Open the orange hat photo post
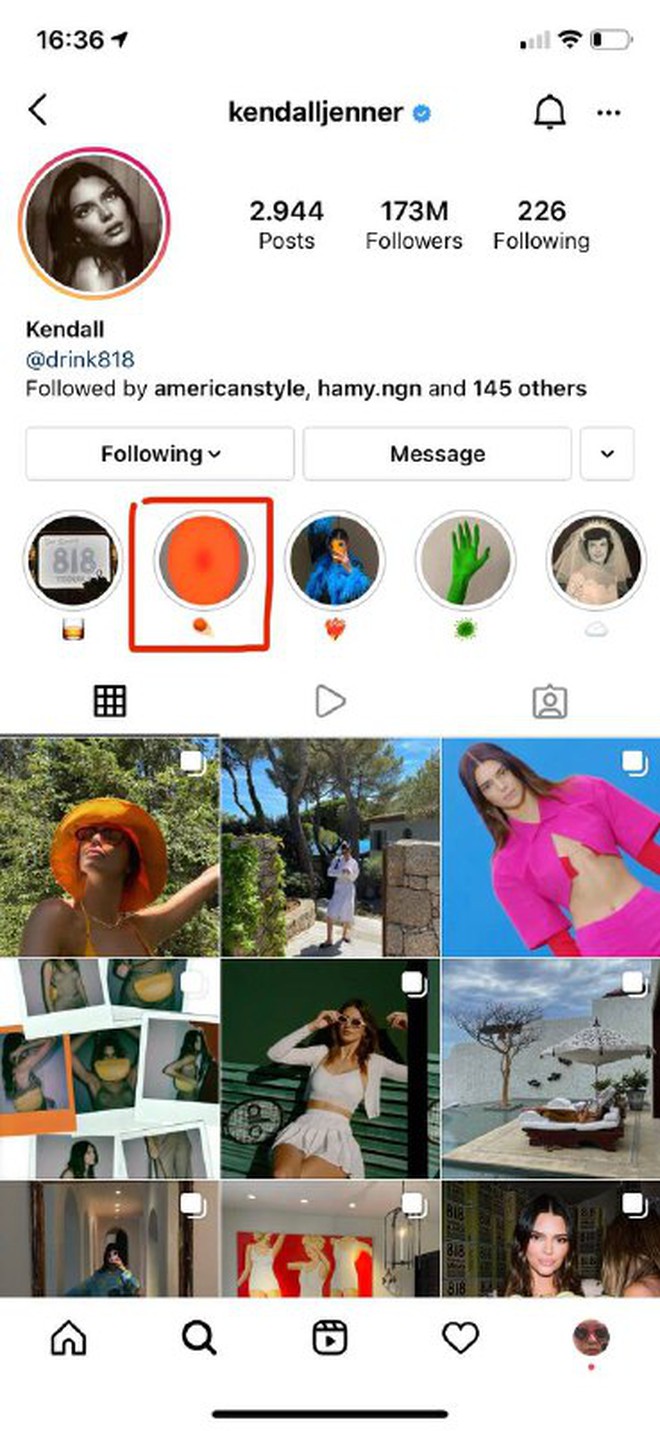660x1431 pixels. point(109,847)
